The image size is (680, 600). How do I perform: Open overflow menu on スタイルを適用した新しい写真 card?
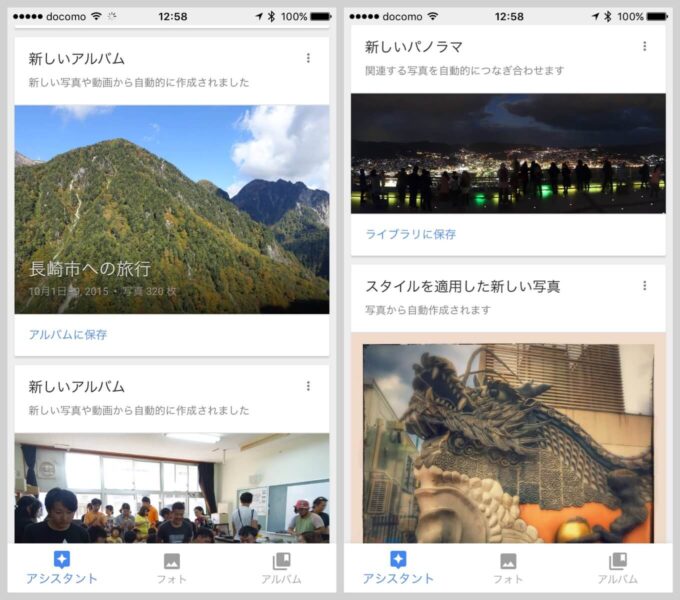coord(644,286)
